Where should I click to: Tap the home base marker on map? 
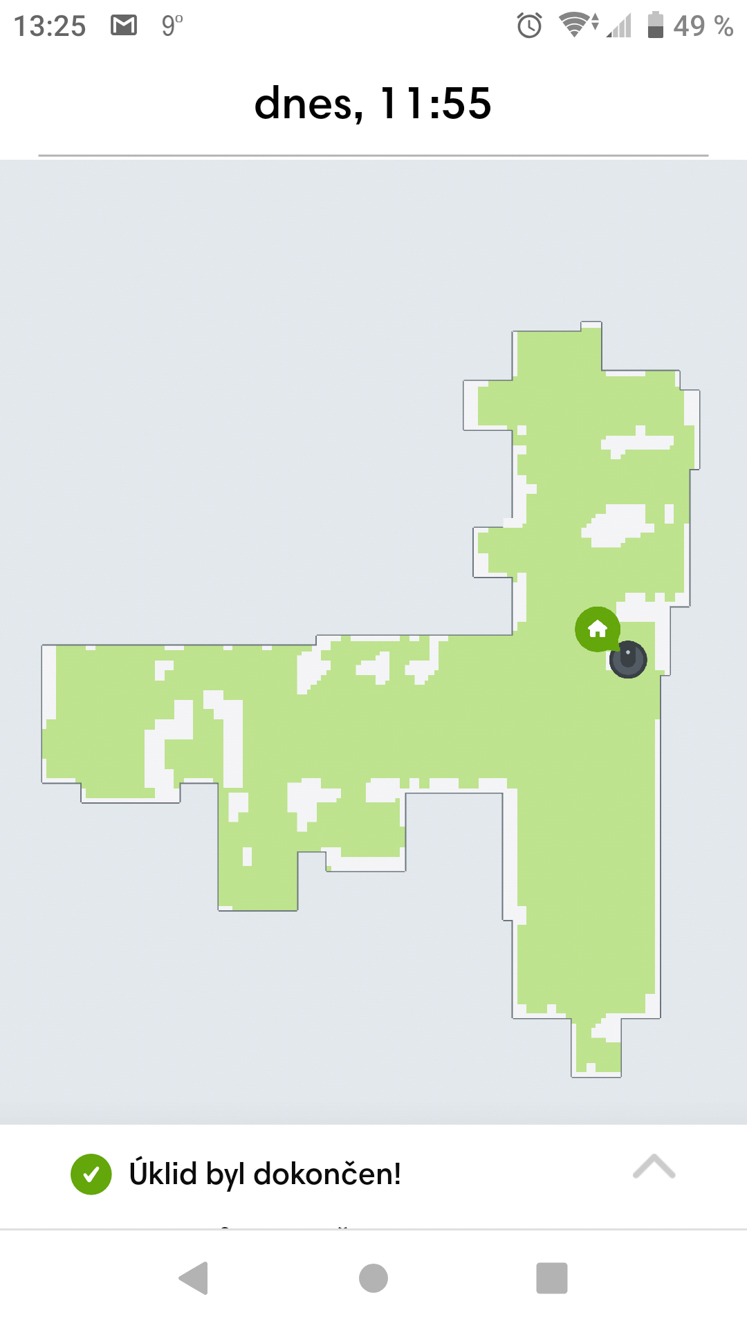[598, 629]
